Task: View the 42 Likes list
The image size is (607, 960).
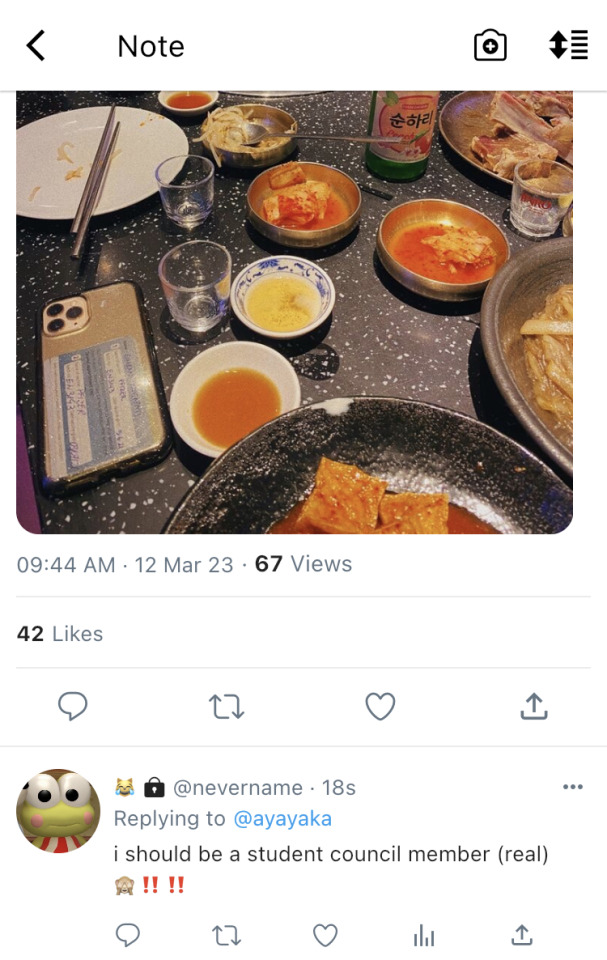Action: [x=60, y=633]
